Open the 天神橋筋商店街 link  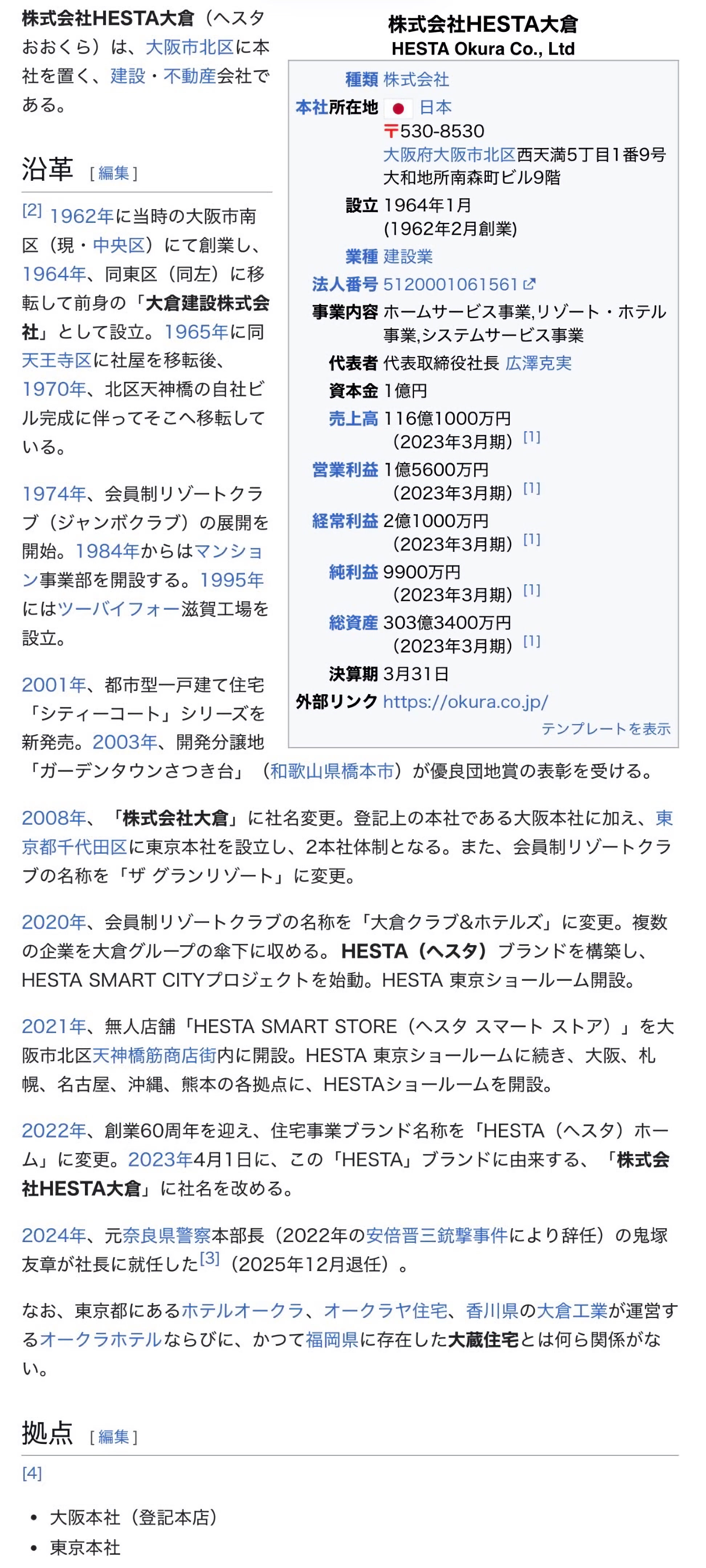point(154,1055)
